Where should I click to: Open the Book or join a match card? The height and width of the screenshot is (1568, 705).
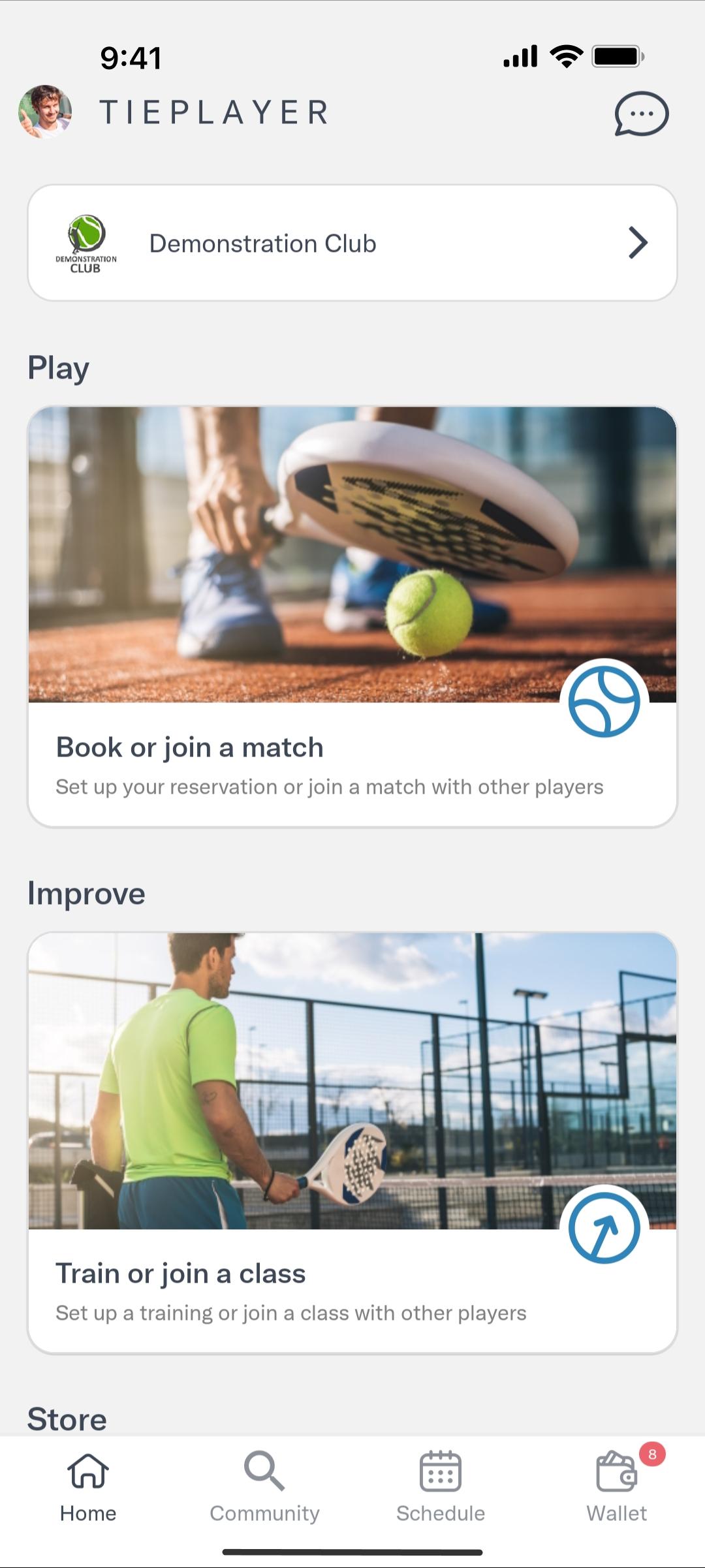[352, 617]
